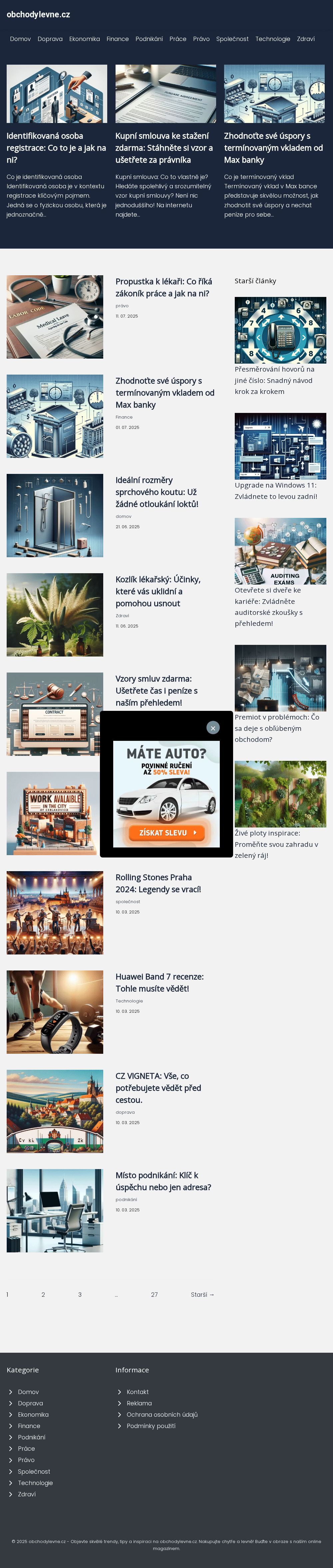Open the Ekonomika menu item
The width and height of the screenshot is (333, 1568).
(x=85, y=39)
